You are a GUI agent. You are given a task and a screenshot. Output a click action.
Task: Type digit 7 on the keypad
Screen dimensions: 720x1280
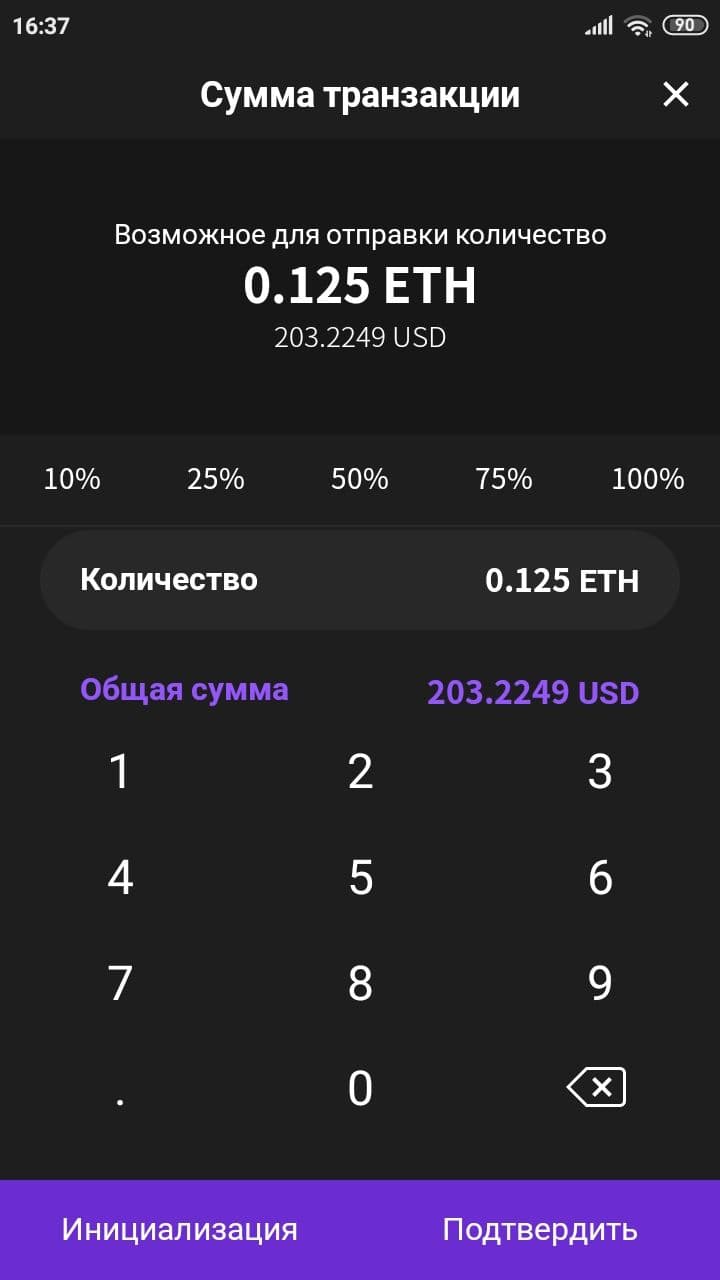[120, 983]
